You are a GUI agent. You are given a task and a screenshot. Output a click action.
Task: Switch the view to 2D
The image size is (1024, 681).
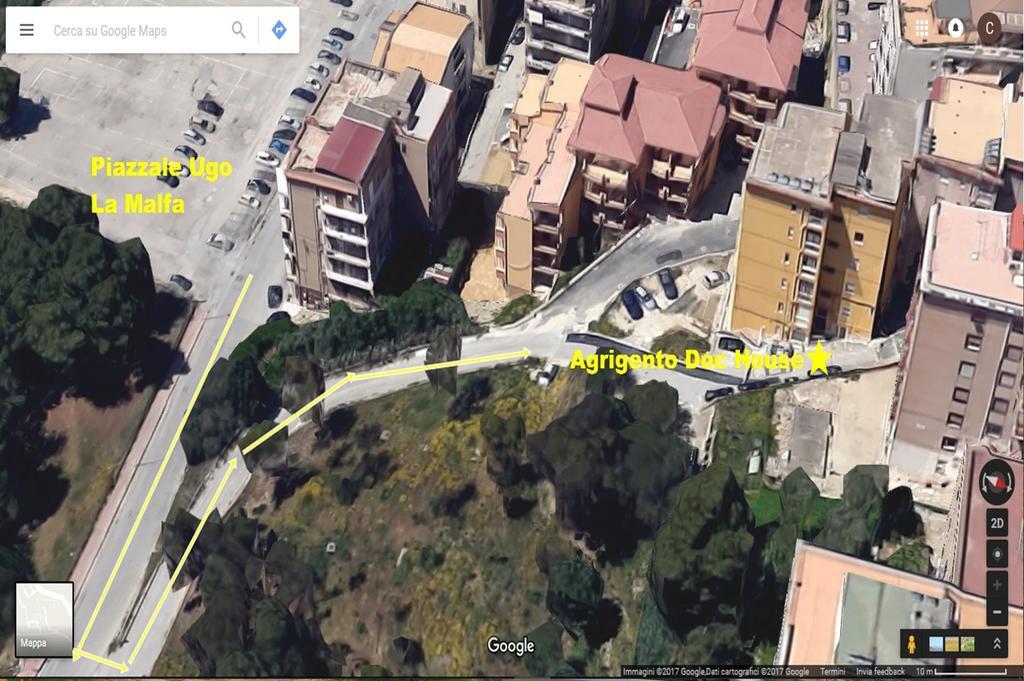coord(996,522)
